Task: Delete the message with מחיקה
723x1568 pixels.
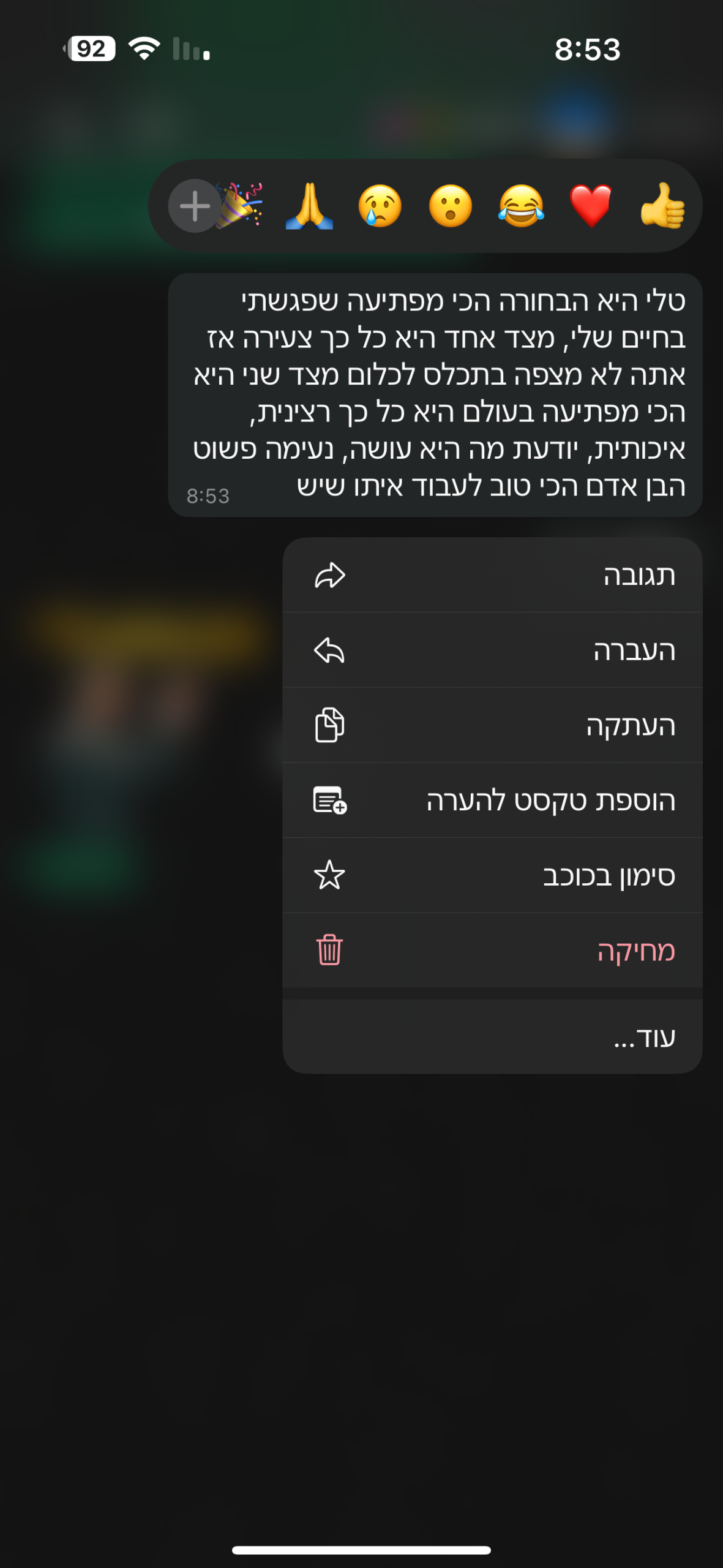Action: point(492,951)
